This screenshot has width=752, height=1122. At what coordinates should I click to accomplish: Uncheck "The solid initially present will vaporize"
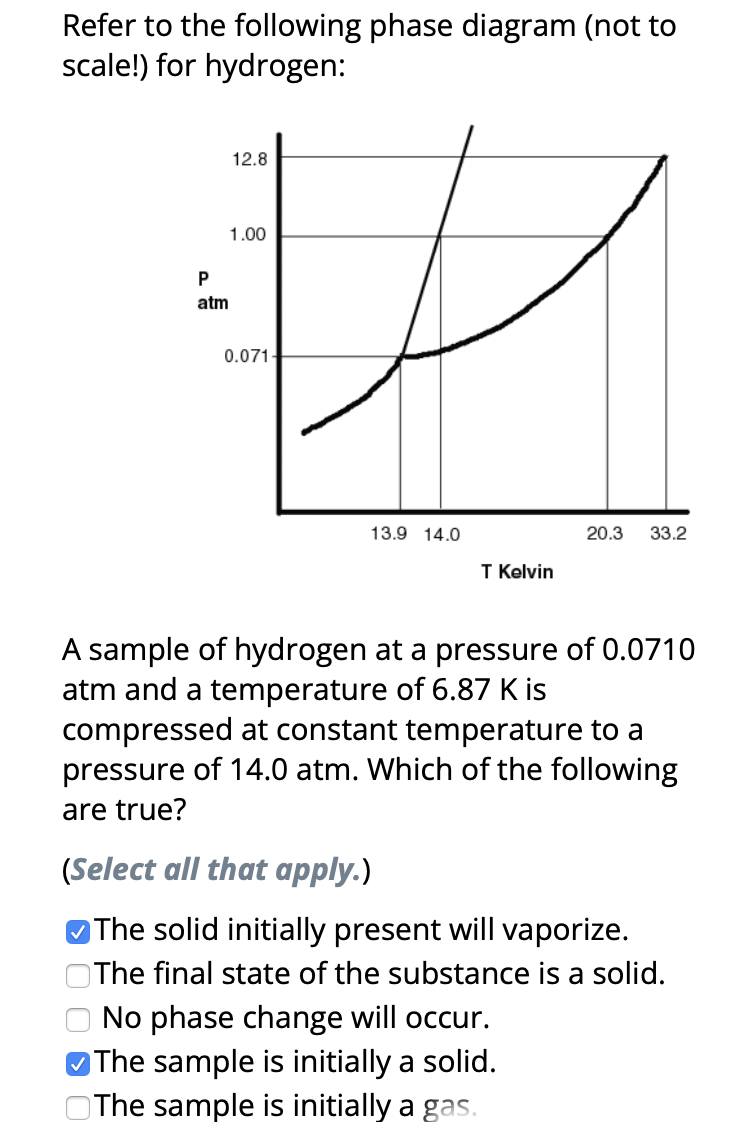pyautogui.click(x=78, y=932)
